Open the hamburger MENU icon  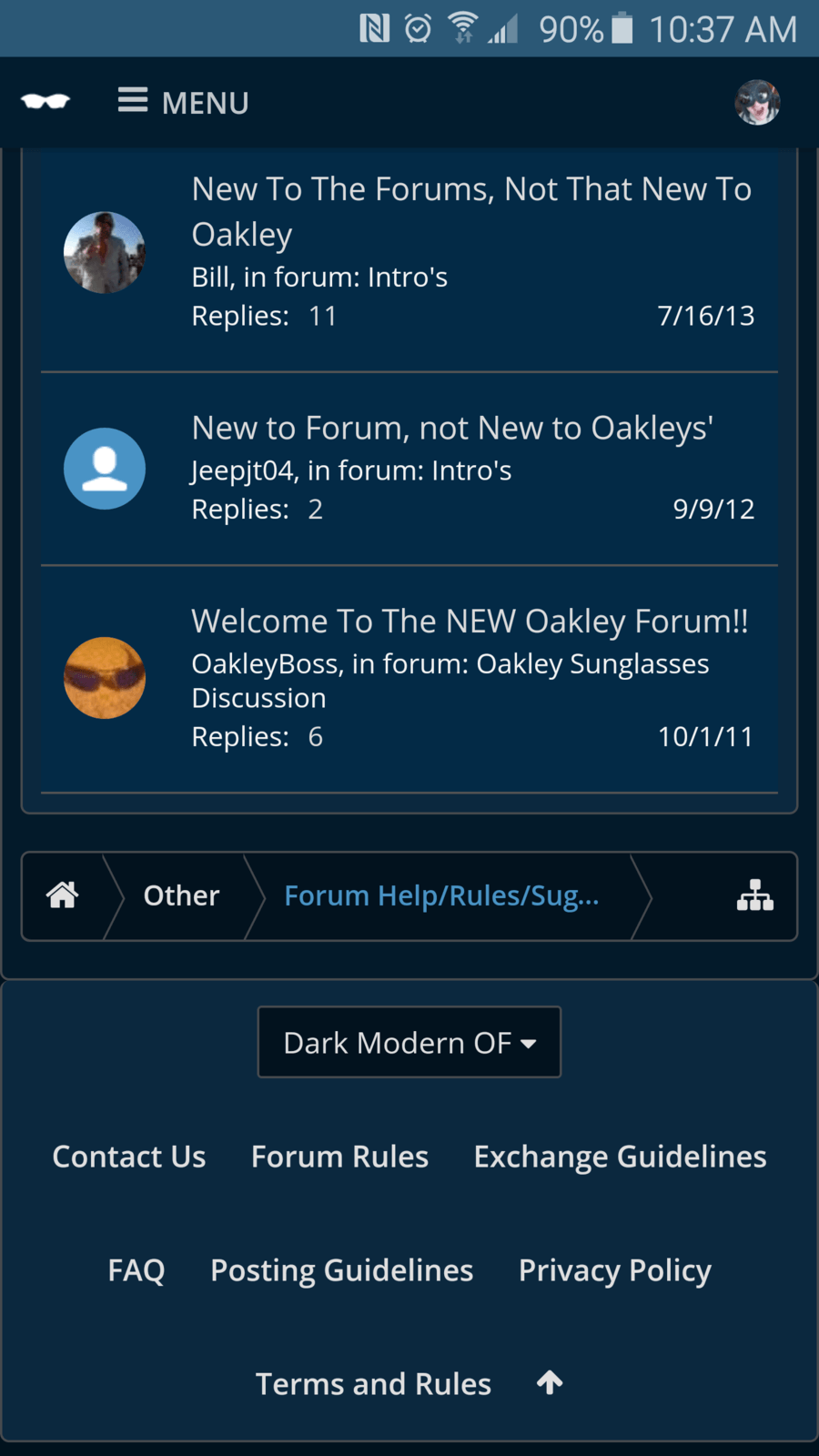[132, 101]
